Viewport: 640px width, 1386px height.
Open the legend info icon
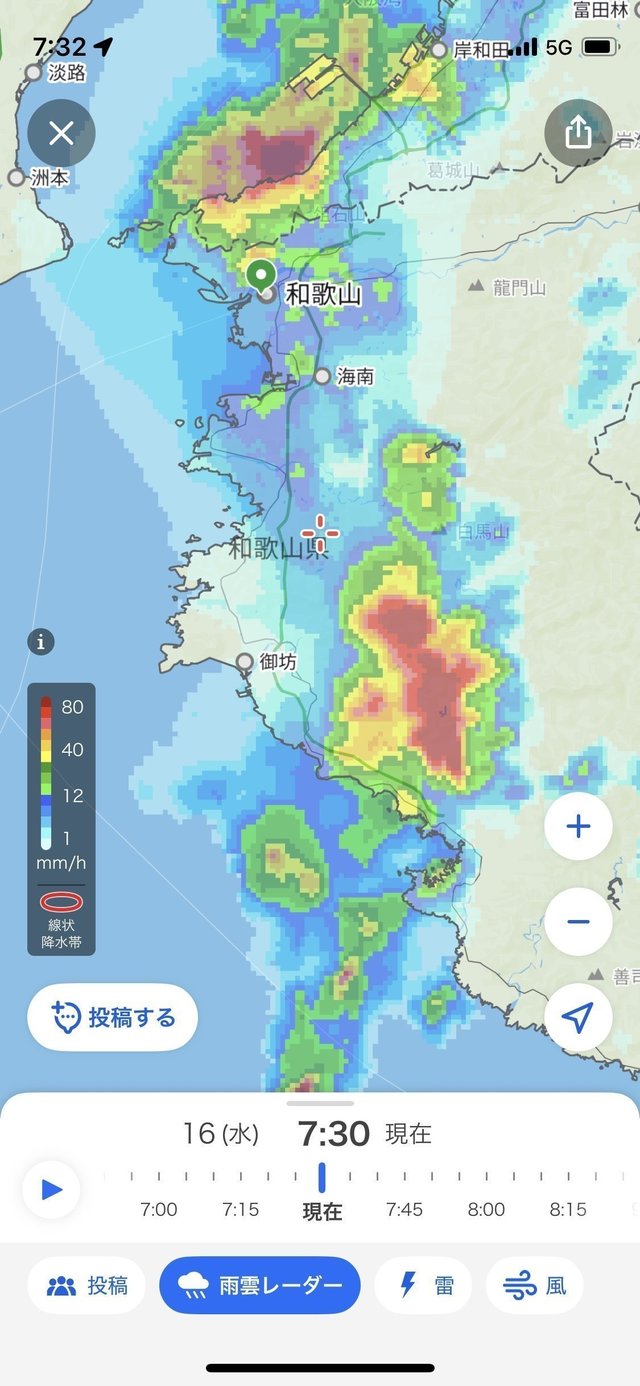[41, 642]
